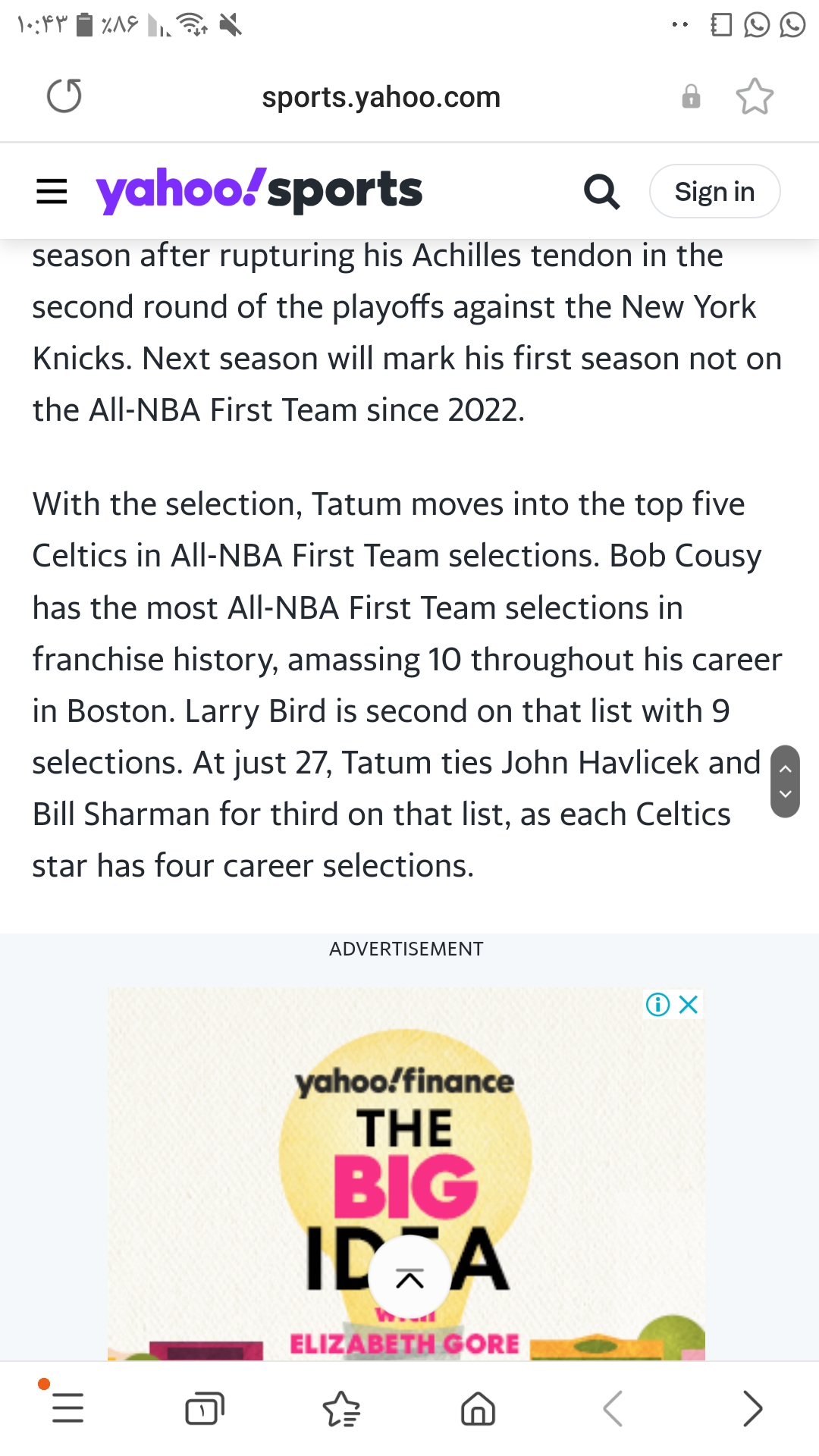Go forward to the next page
Image resolution: width=819 pixels, height=1456 pixels.
(752, 1408)
